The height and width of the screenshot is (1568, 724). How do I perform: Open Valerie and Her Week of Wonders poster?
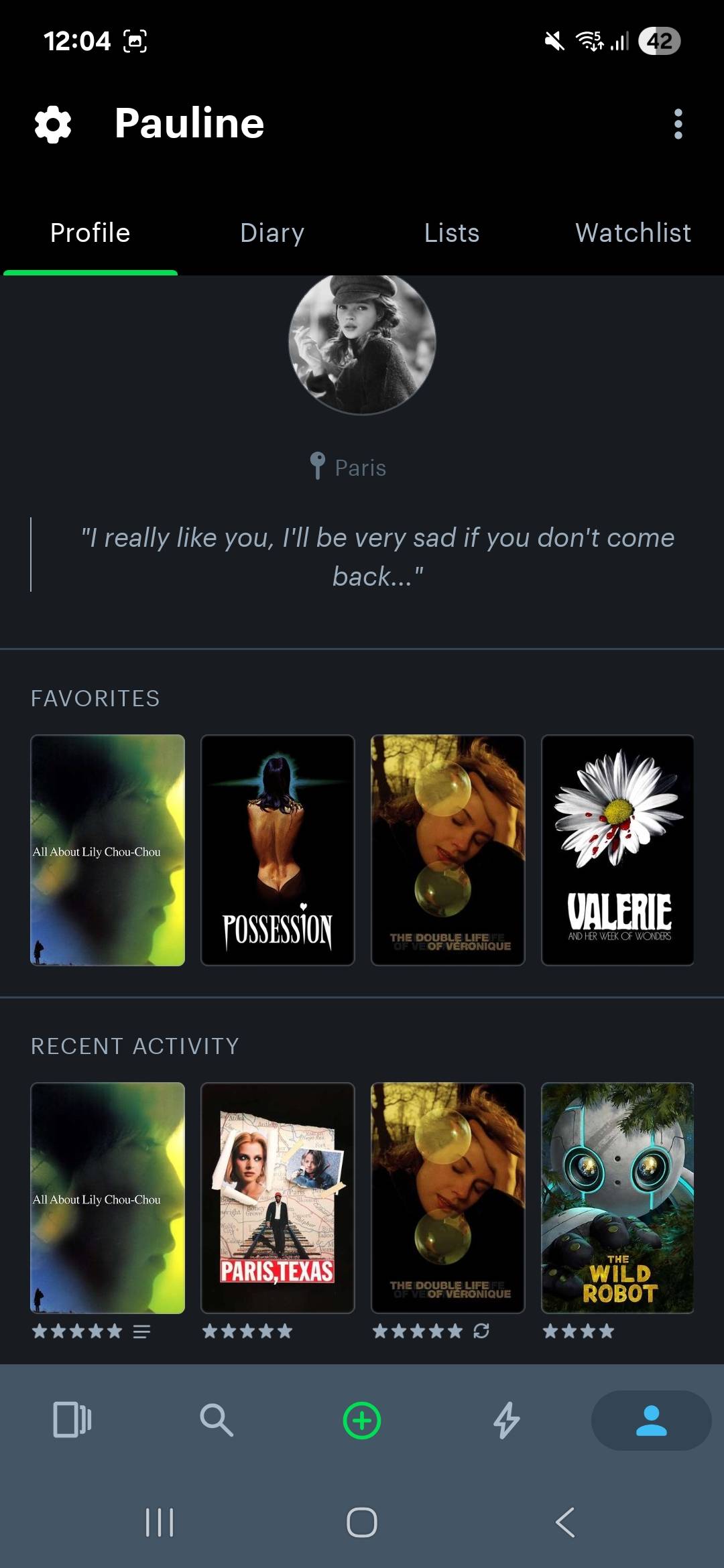coord(617,850)
